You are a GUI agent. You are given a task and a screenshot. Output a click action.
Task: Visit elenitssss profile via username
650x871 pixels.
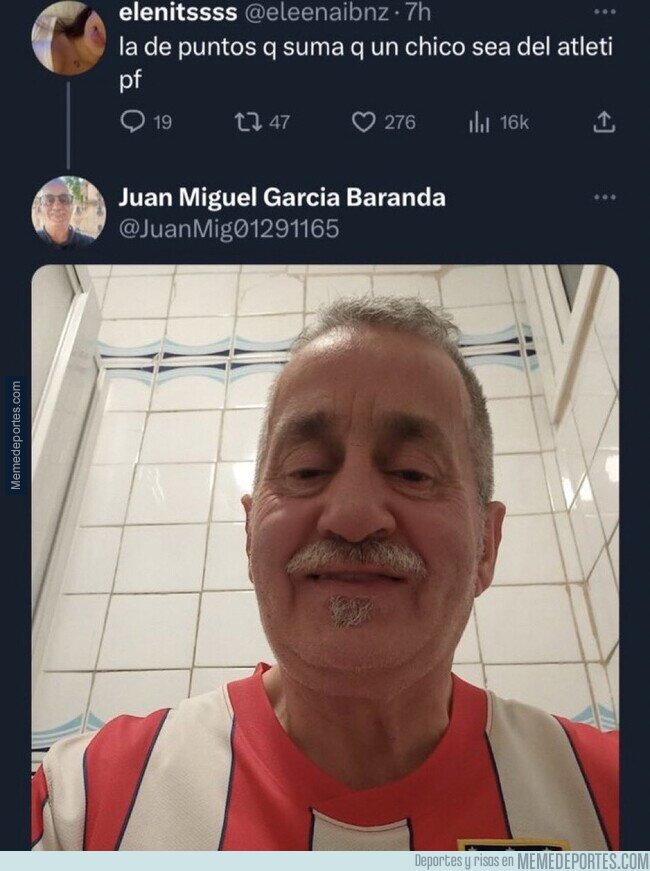point(178,13)
